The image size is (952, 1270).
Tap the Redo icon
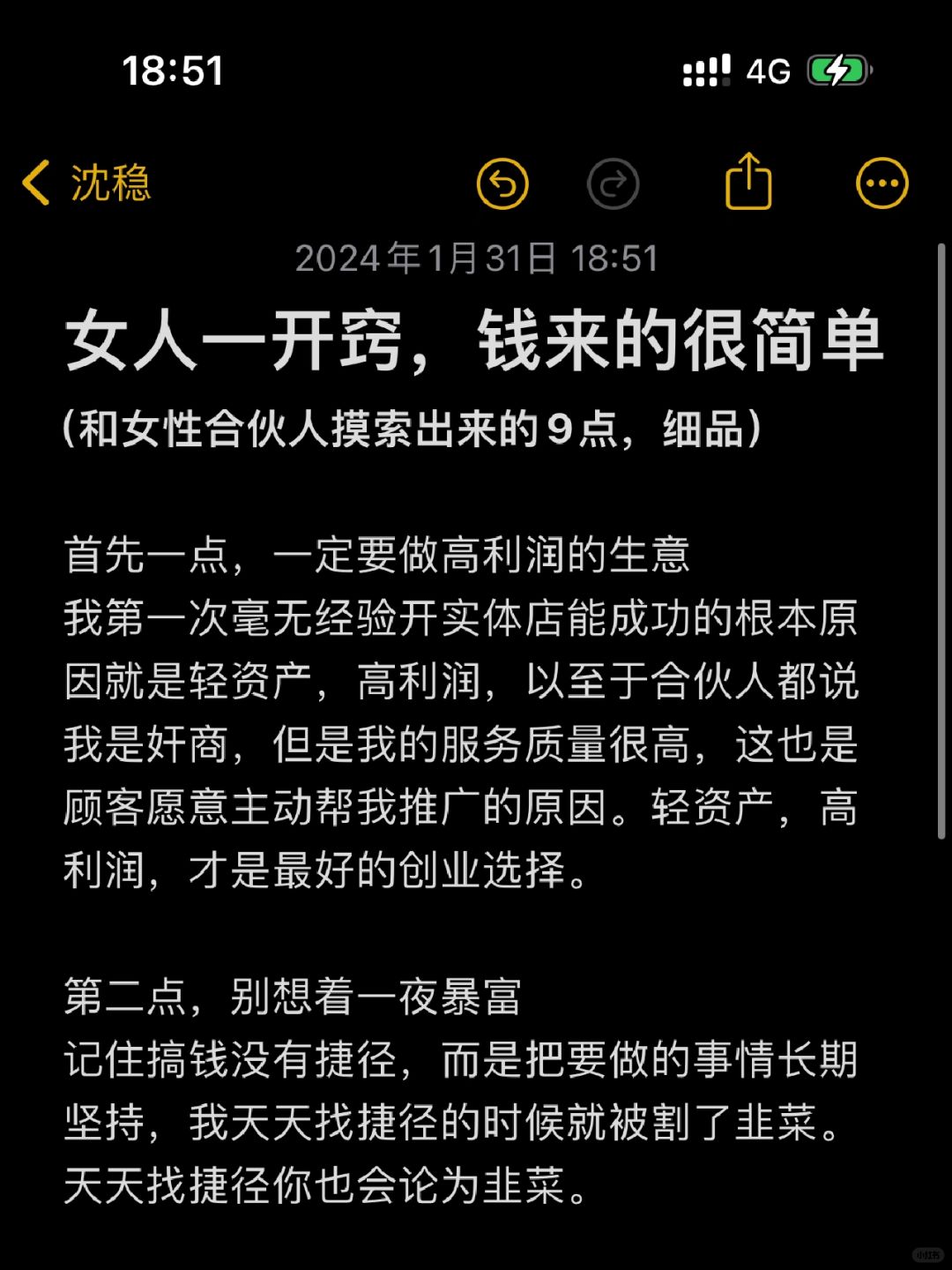tap(614, 183)
